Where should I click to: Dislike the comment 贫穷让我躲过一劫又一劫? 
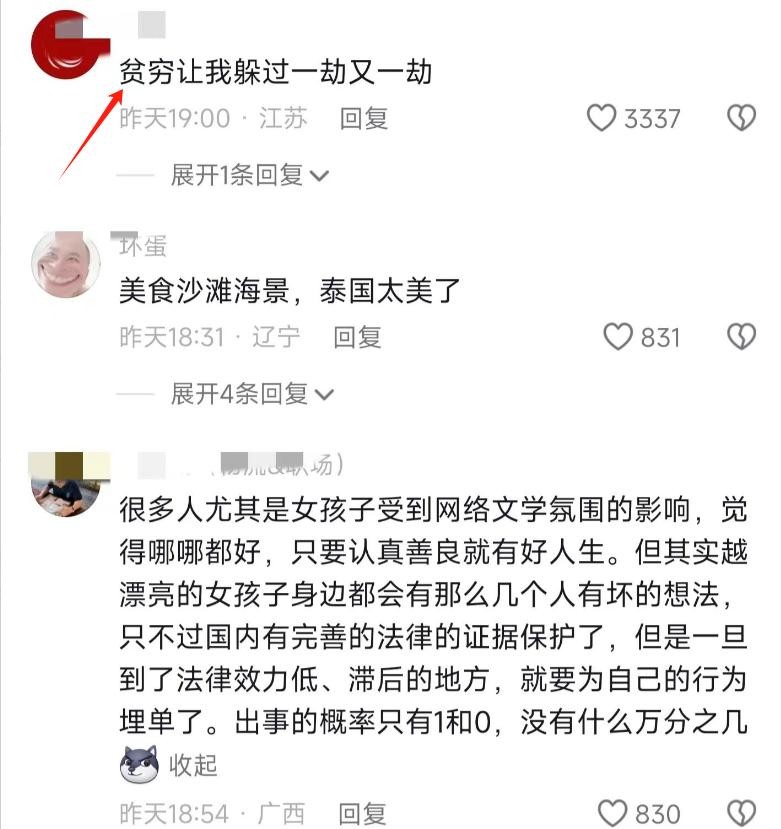point(740,119)
